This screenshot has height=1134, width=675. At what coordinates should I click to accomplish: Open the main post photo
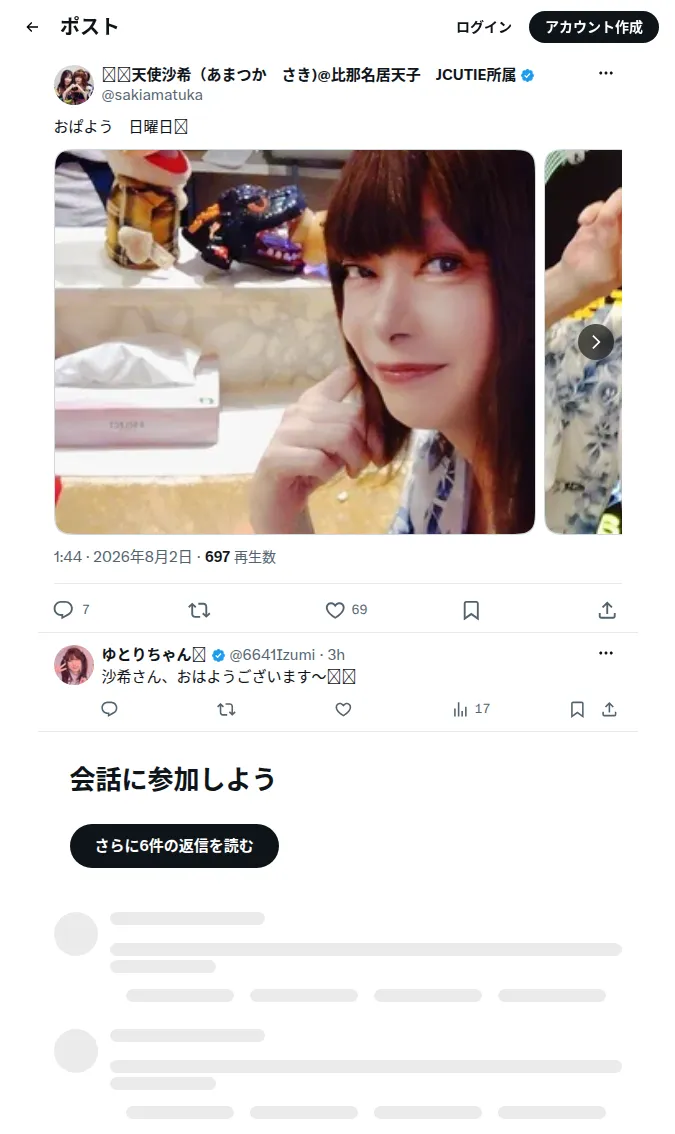[294, 341]
